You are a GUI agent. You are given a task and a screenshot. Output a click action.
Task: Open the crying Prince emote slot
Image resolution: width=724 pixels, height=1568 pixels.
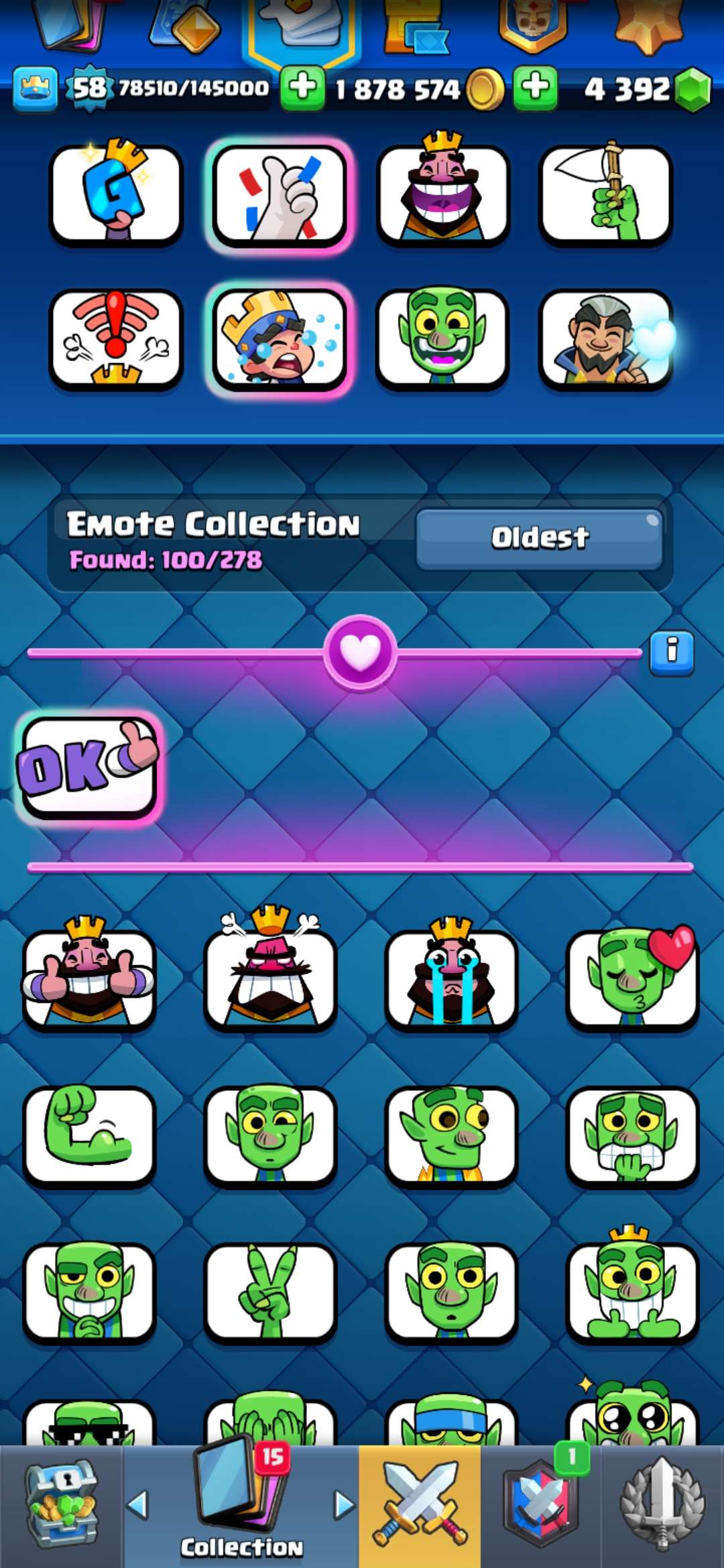tap(282, 338)
